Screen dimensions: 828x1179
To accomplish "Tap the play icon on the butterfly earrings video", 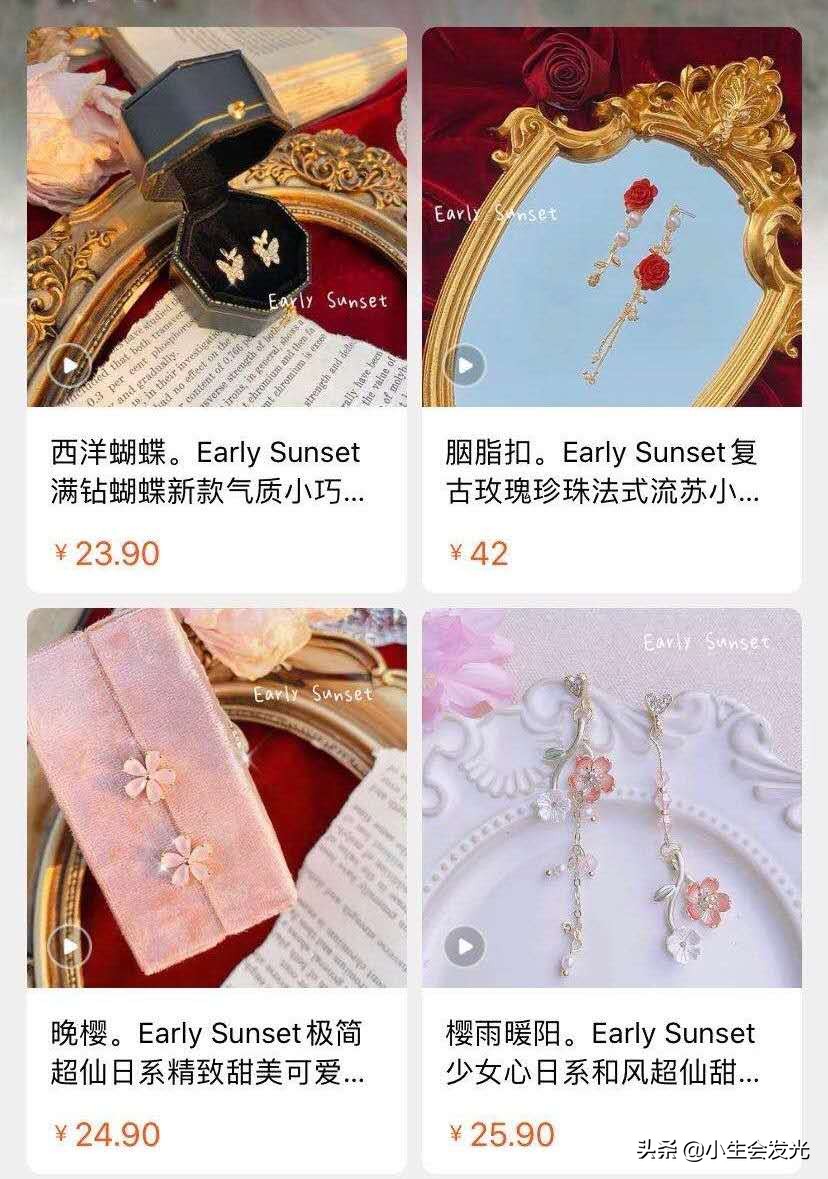I will 67,365.
